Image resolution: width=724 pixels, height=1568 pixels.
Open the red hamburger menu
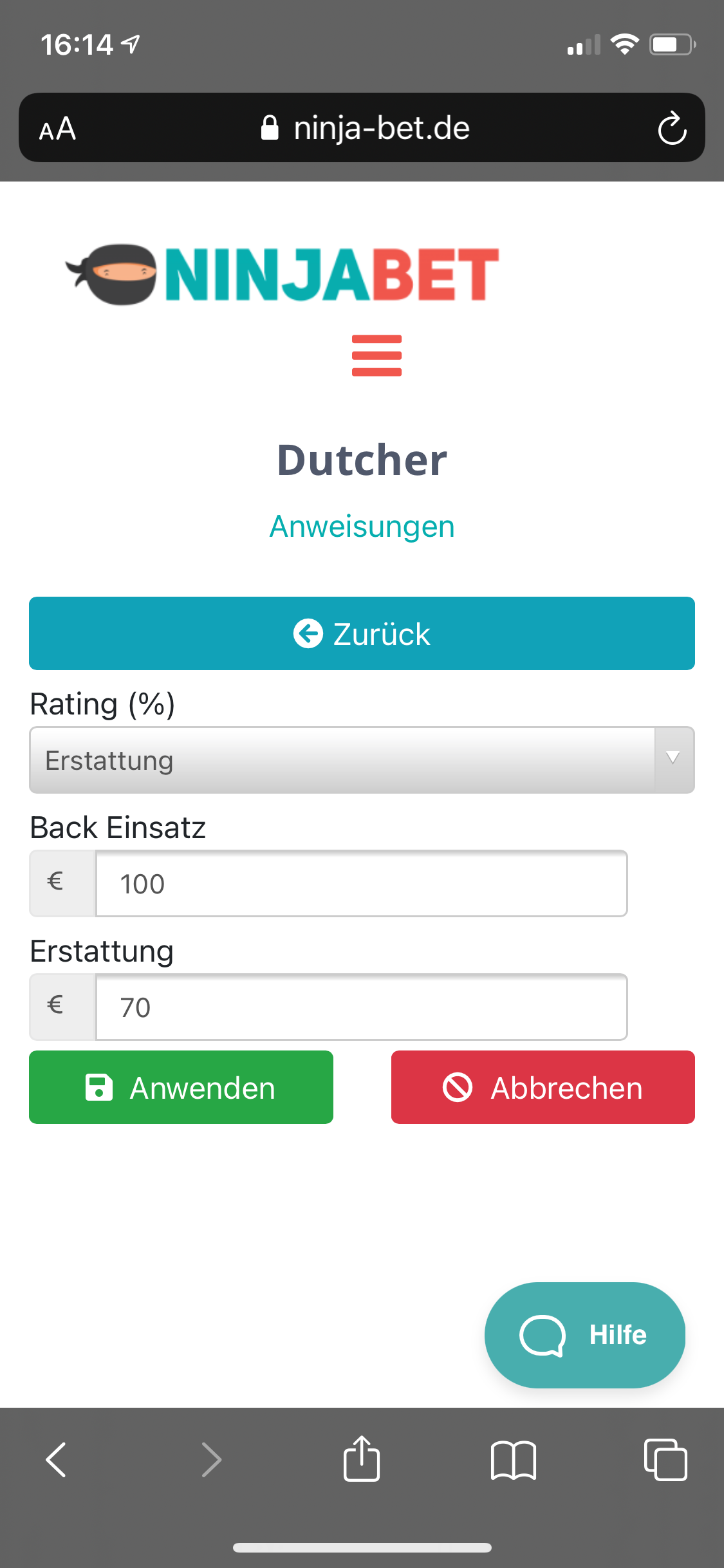376,355
